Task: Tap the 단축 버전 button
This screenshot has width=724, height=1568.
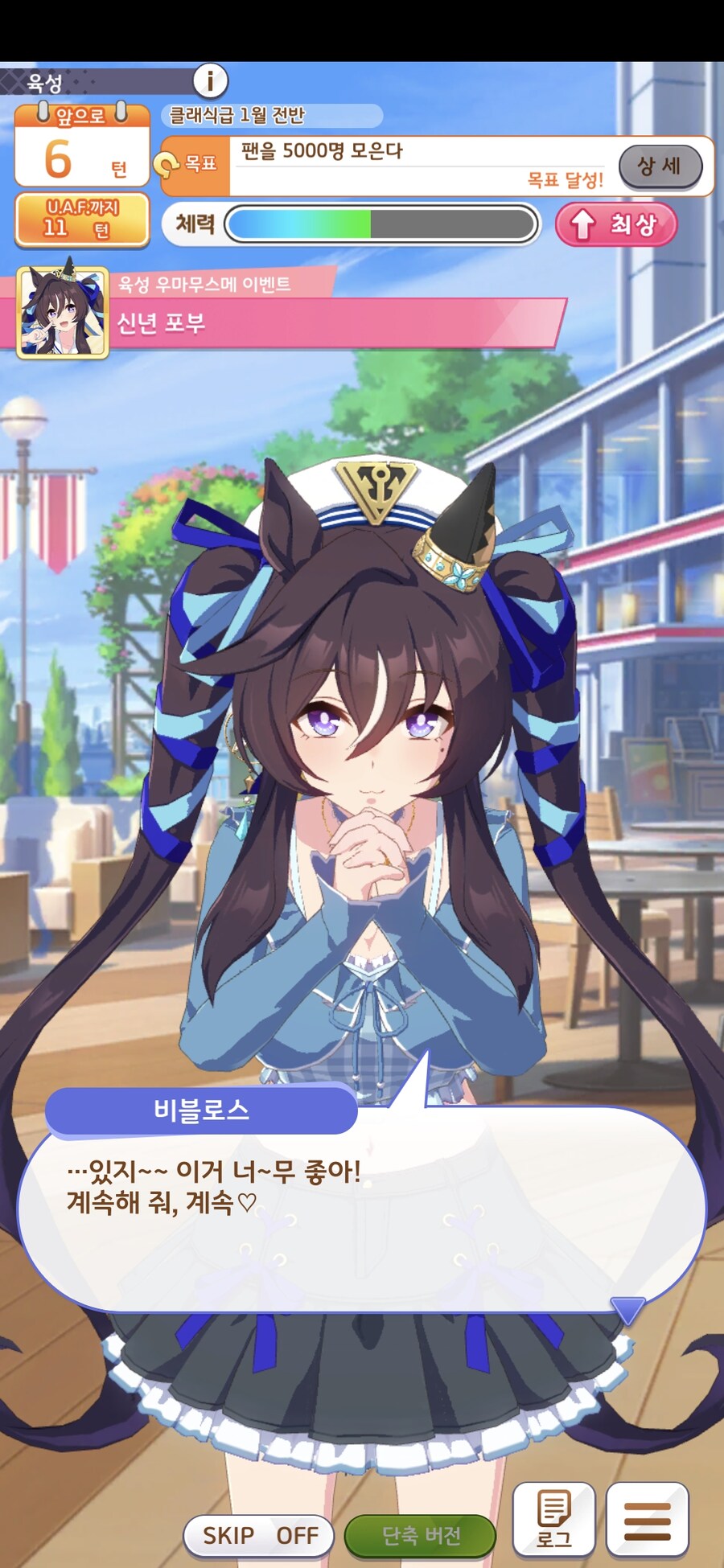Action: [420, 1535]
